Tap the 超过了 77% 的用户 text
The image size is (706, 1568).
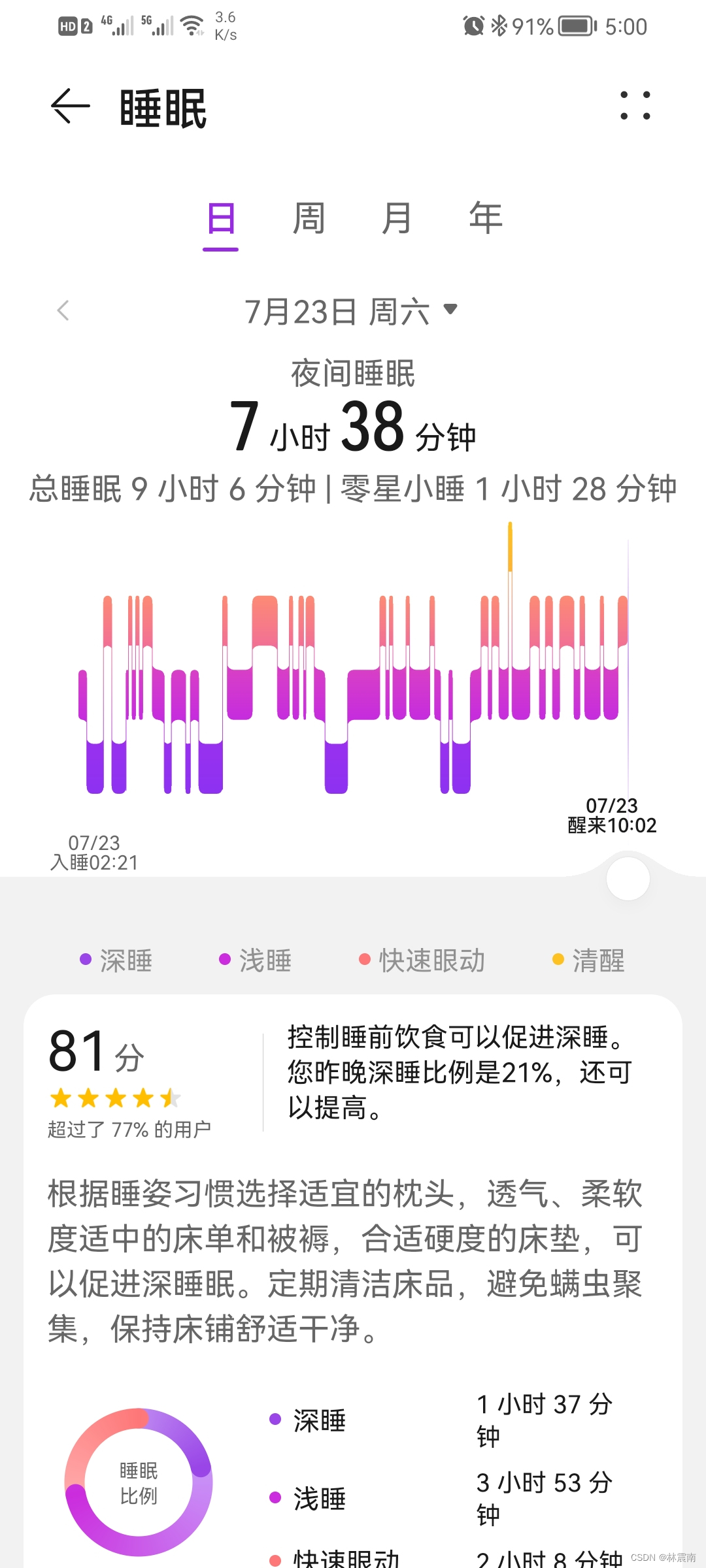click(x=127, y=1128)
